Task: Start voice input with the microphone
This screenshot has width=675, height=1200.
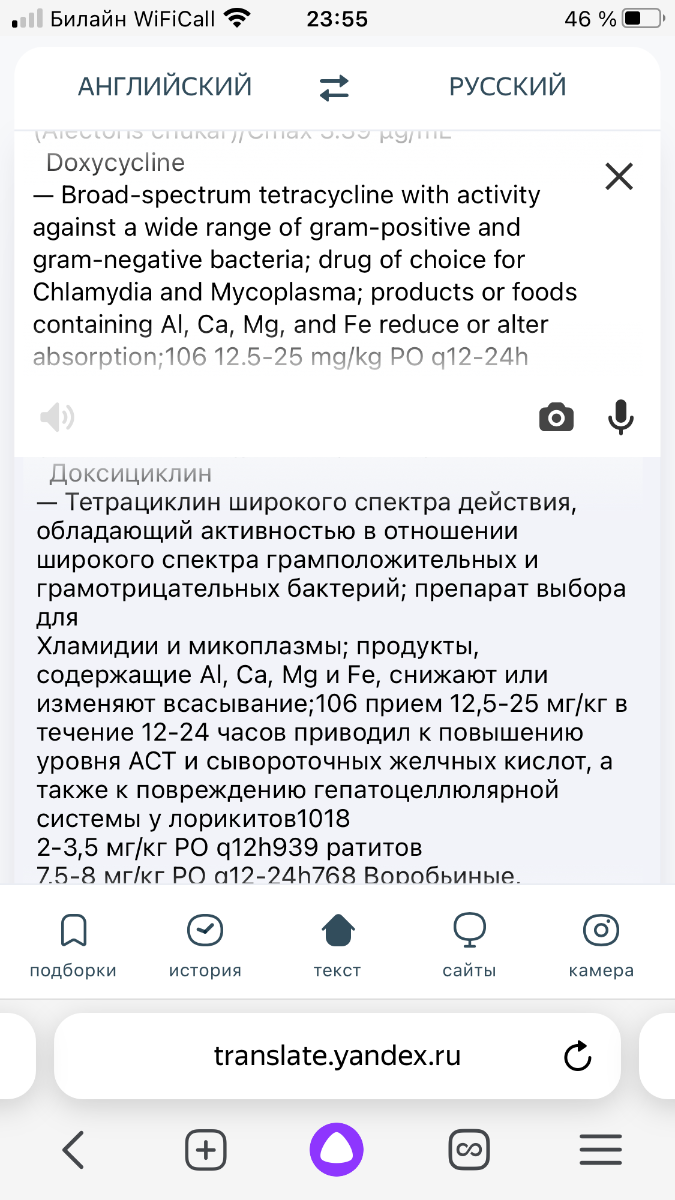Action: (x=621, y=417)
